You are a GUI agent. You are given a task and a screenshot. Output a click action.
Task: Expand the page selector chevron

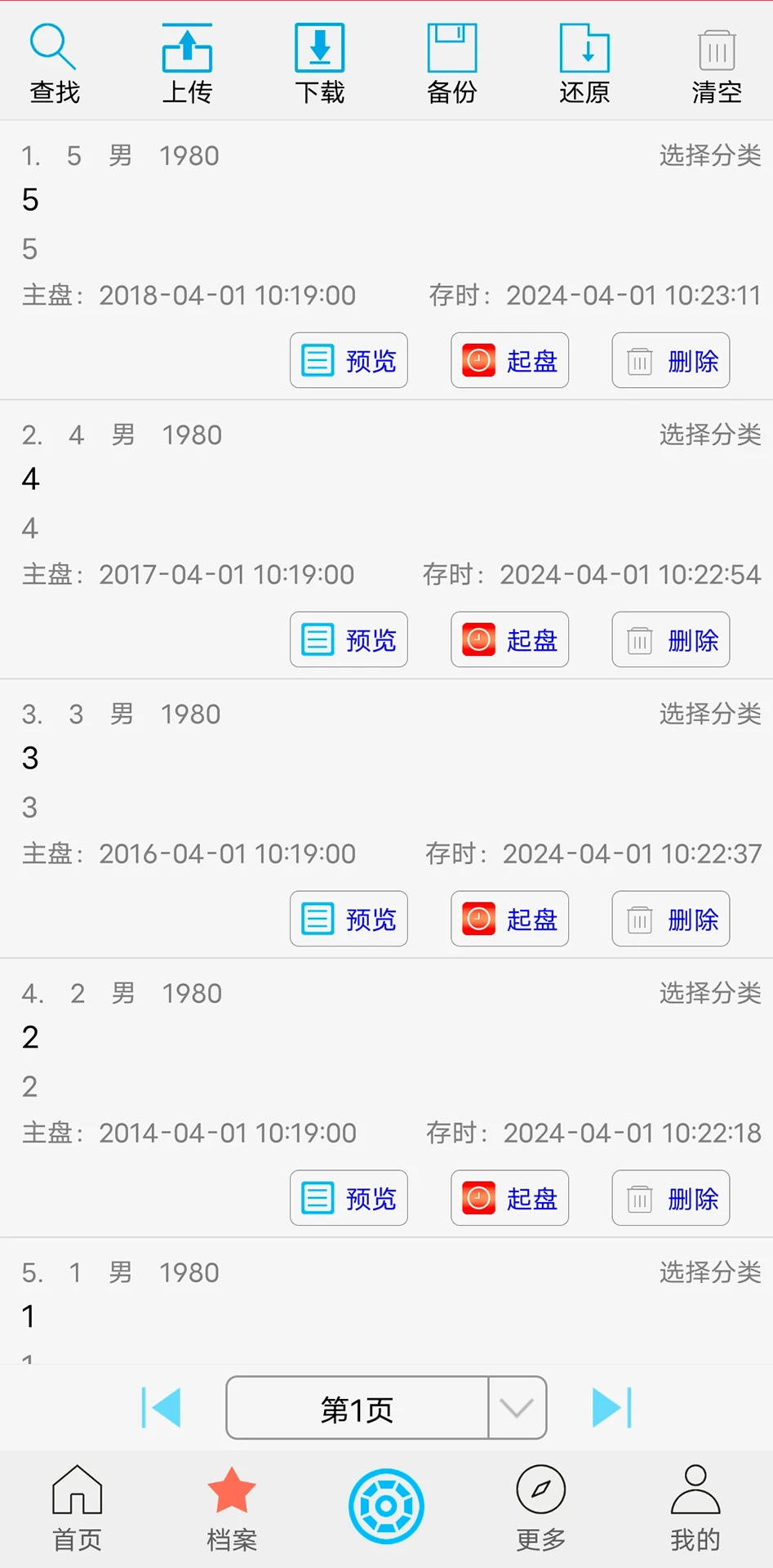pyautogui.click(x=517, y=1408)
